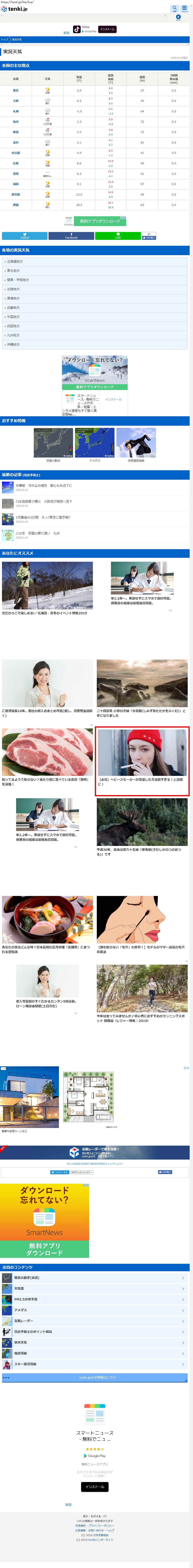Share this page via LINE
This screenshot has width=193, height=1568.
[x=118, y=236]
